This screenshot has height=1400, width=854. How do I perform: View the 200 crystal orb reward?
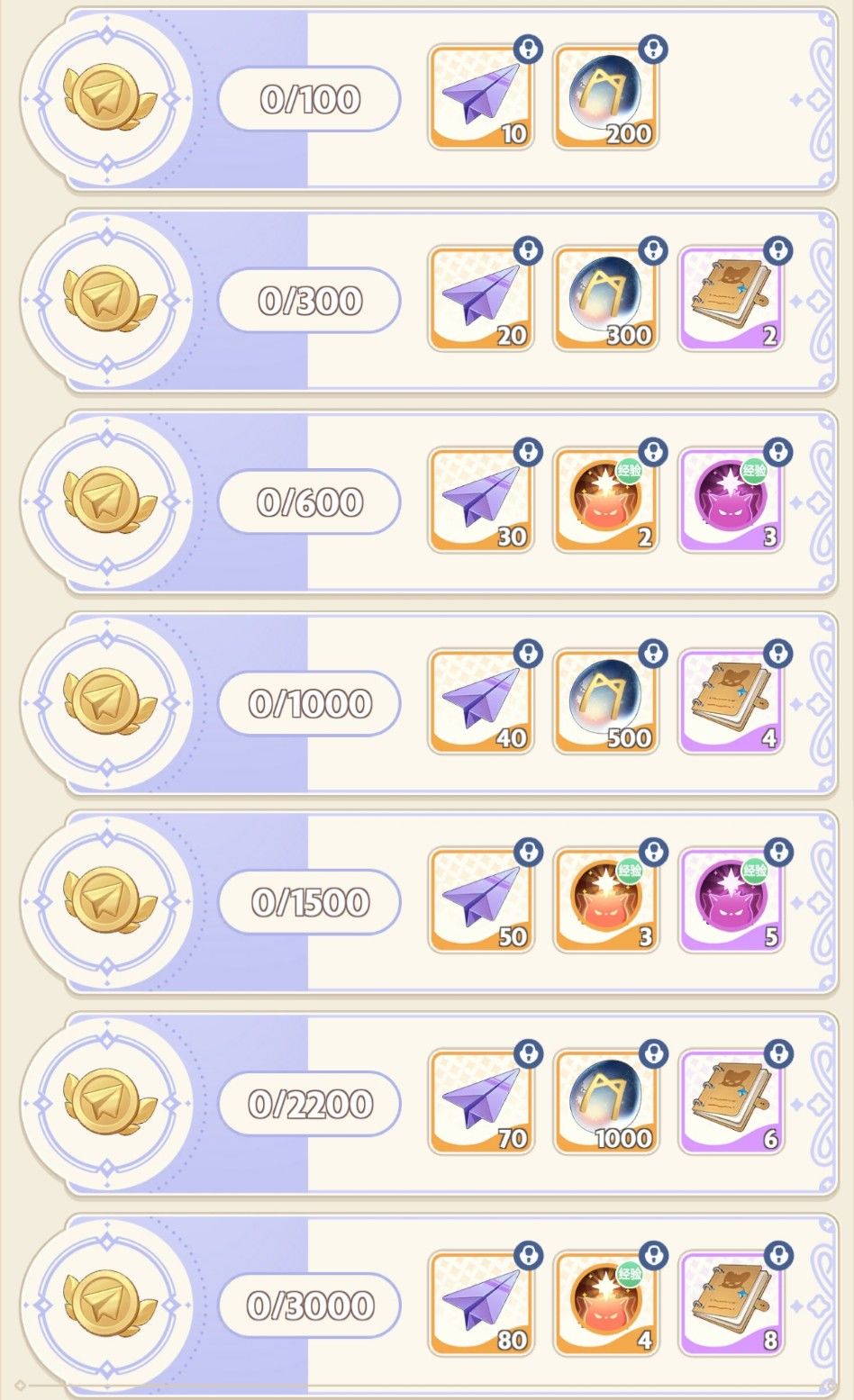tap(605, 98)
